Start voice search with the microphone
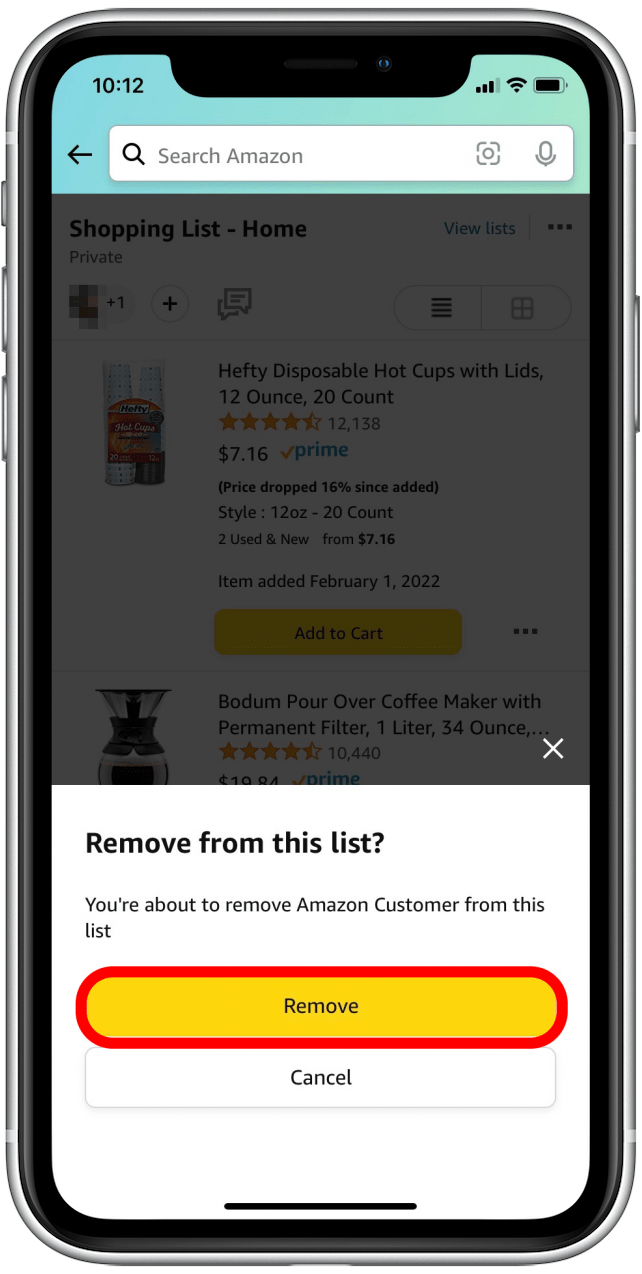 pyautogui.click(x=546, y=154)
